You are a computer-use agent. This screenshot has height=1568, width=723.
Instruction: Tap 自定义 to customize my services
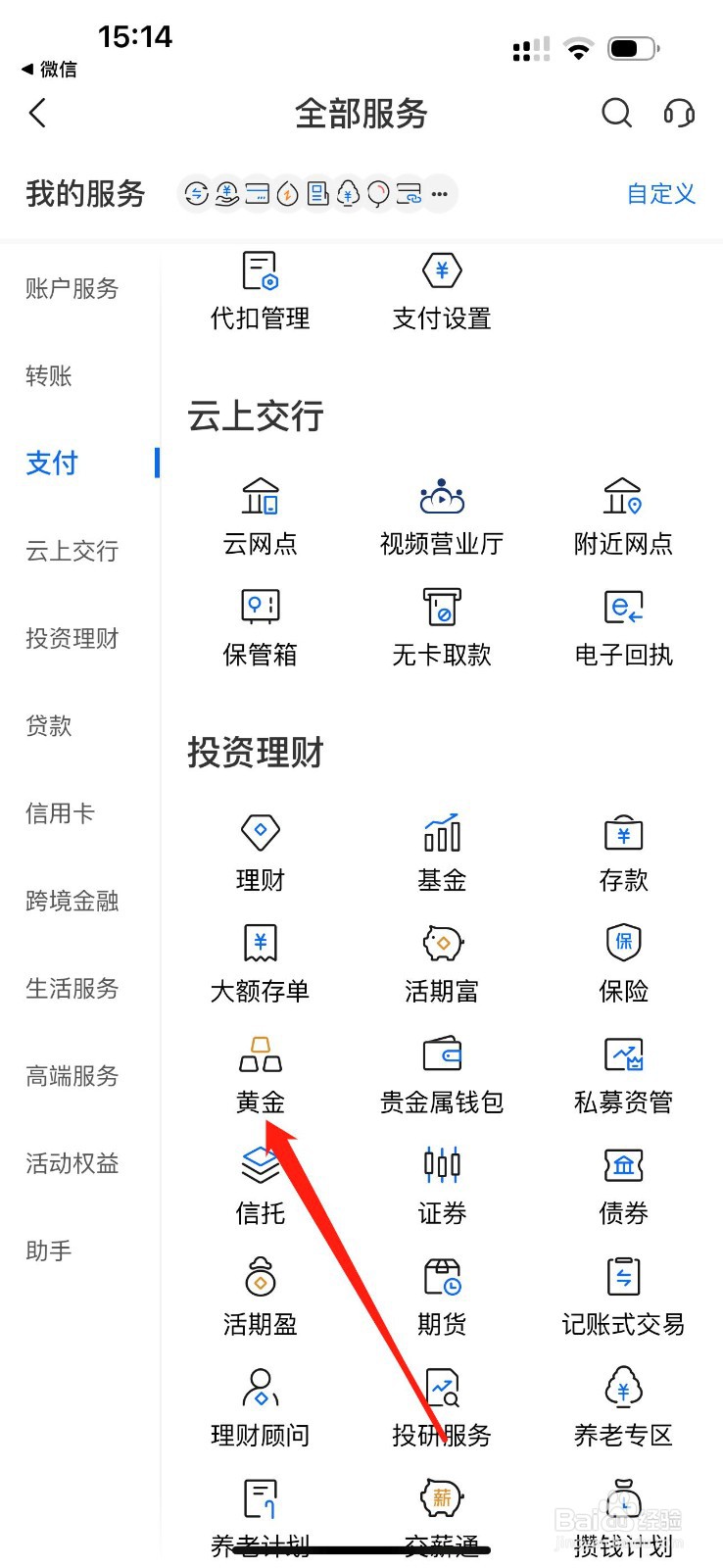coord(661,193)
